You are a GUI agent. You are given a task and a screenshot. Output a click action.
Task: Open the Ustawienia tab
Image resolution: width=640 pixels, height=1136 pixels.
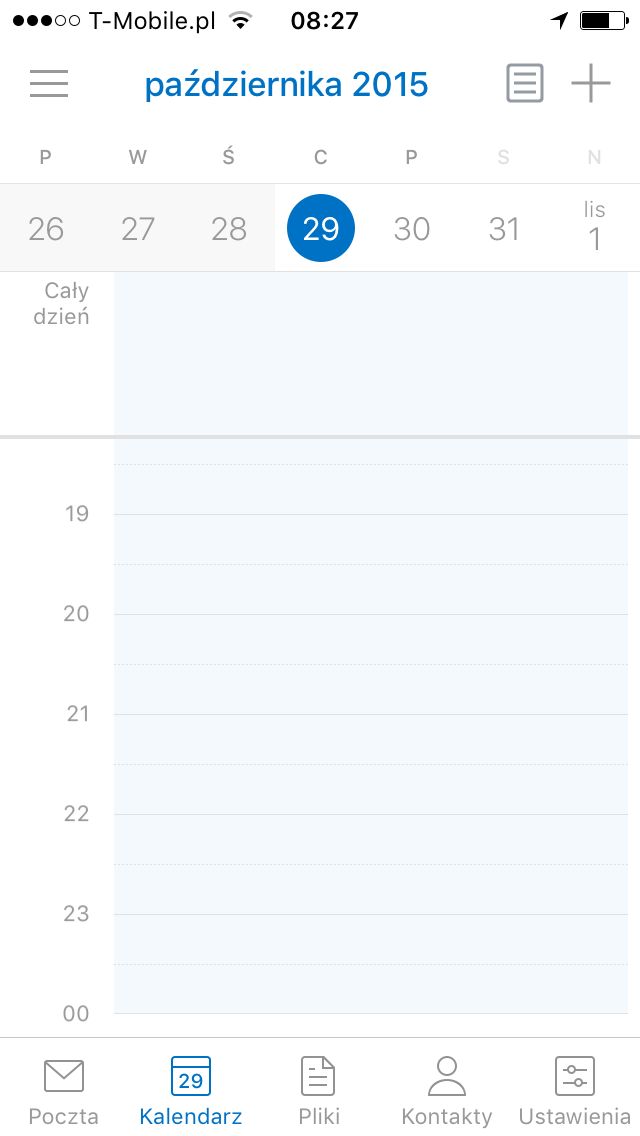(x=575, y=1090)
